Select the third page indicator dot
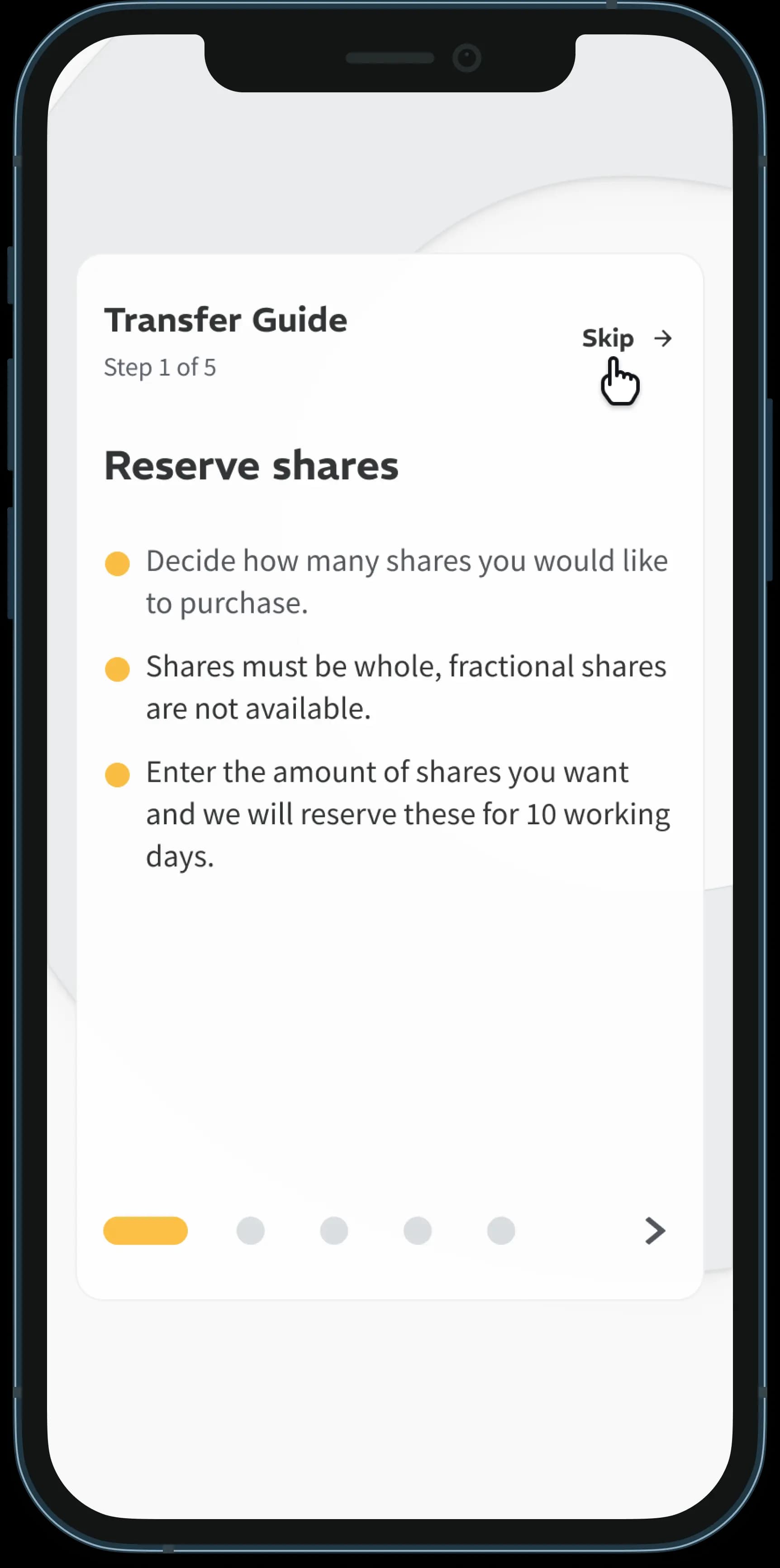780x1568 pixels. [333, 1231]
